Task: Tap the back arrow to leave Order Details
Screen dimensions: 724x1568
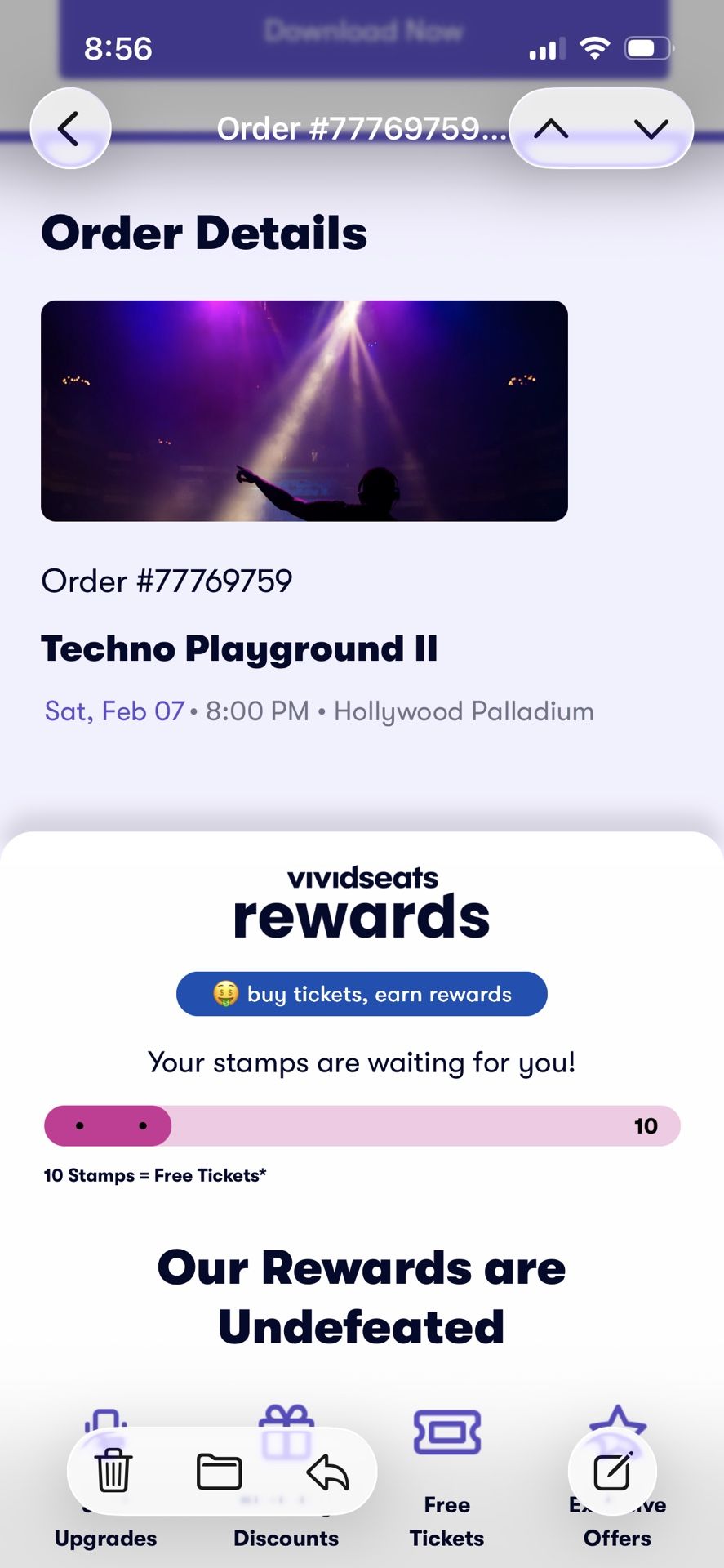Action: [70, 128]
